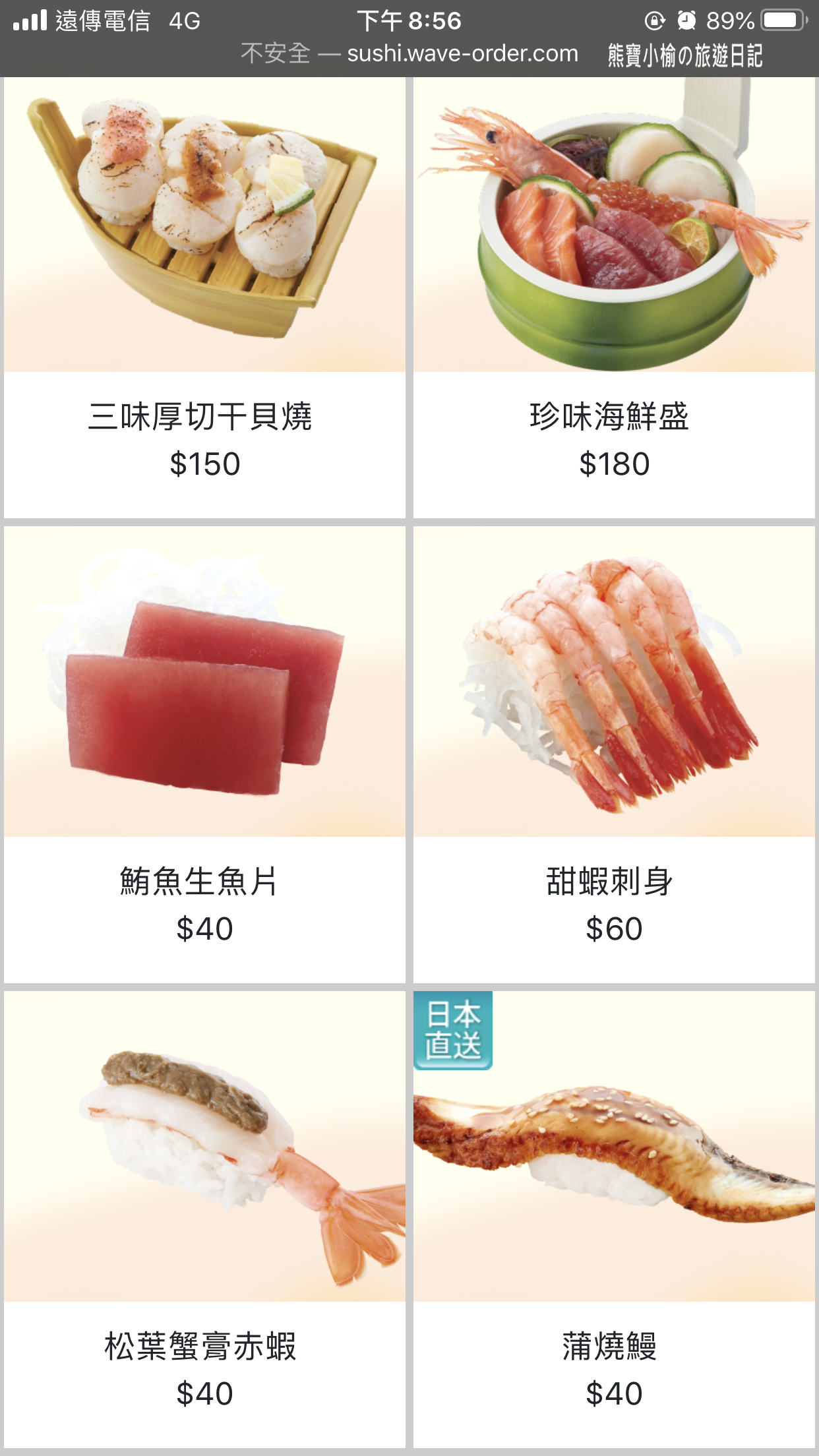Tap the 下午 8:56 clock display
Screen dimensions: 819x1456
click(x=409, y=20)
